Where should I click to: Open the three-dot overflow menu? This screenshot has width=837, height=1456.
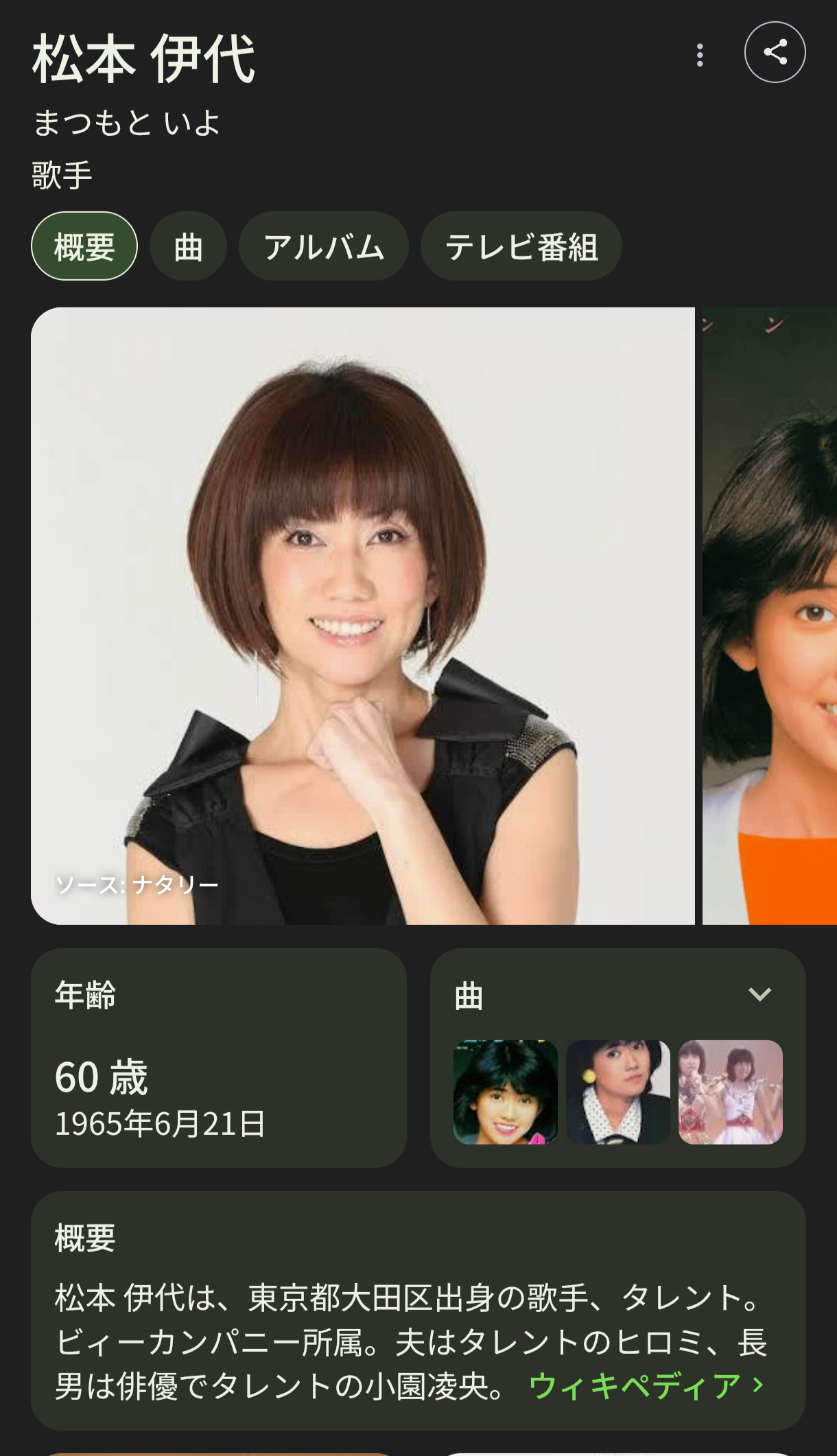699,55
